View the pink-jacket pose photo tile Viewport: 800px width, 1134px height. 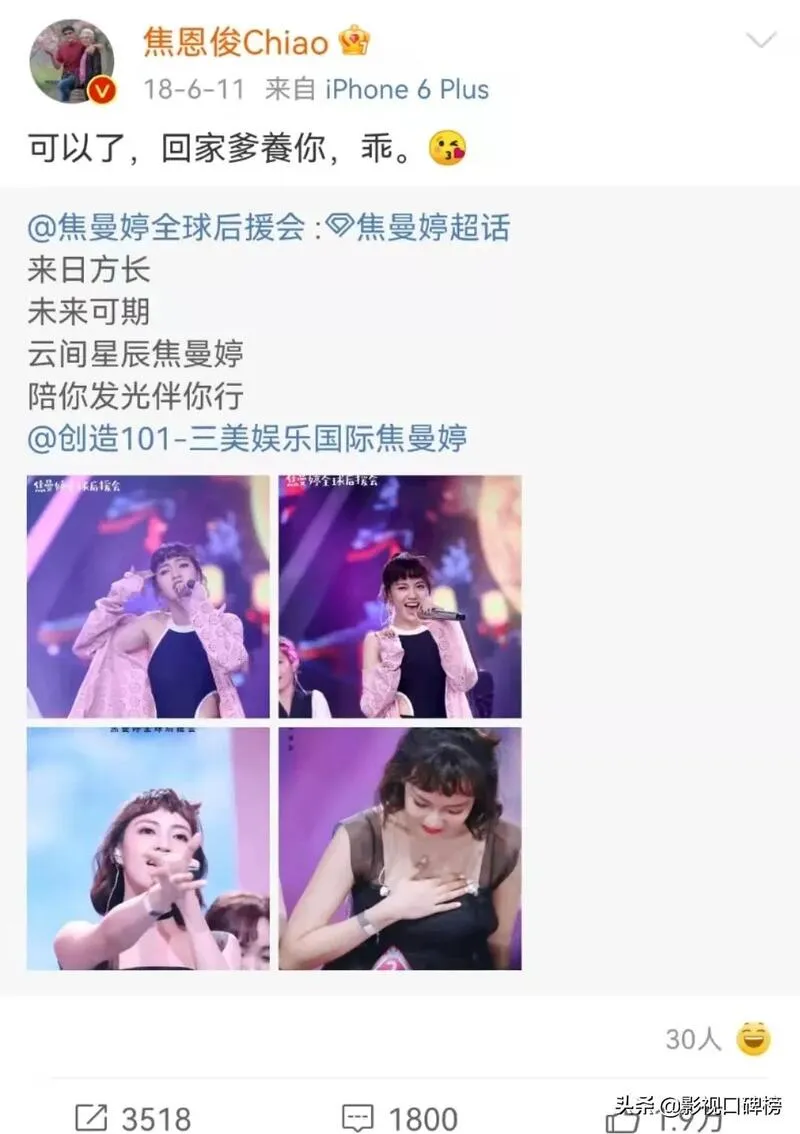click(x=148, y=597)
